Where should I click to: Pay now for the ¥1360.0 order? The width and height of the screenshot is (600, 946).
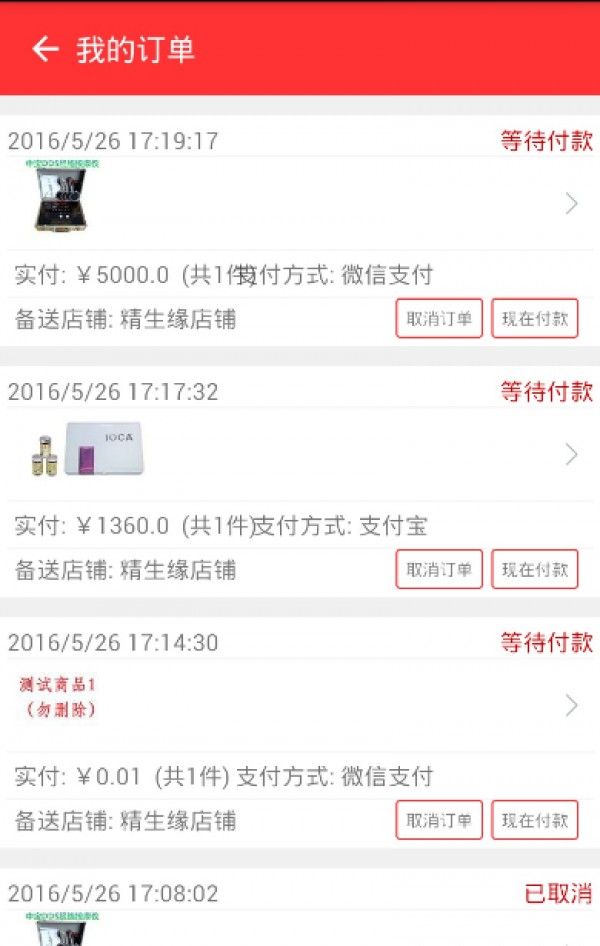click(x=534, y=570)
